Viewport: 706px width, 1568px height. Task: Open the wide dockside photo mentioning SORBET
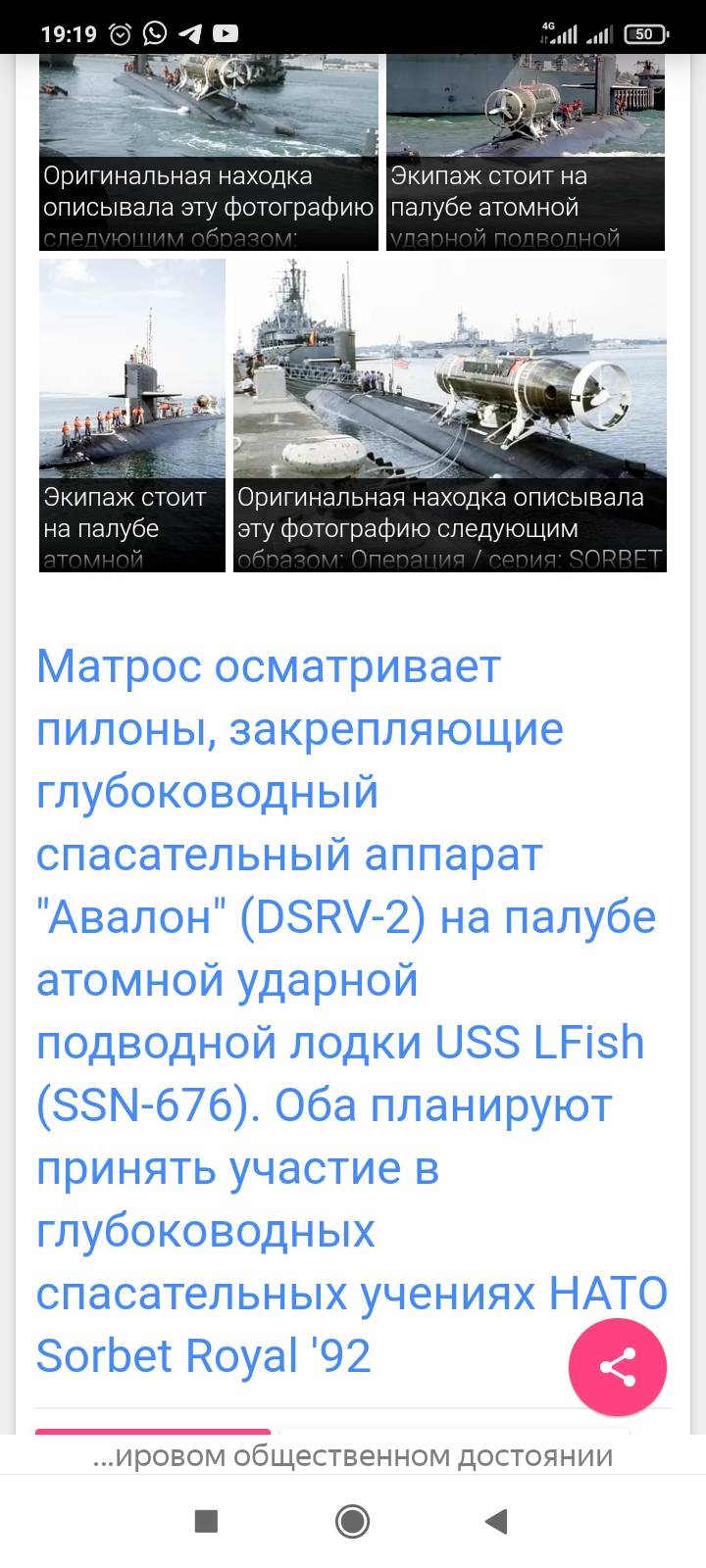(x=450, y=416)
